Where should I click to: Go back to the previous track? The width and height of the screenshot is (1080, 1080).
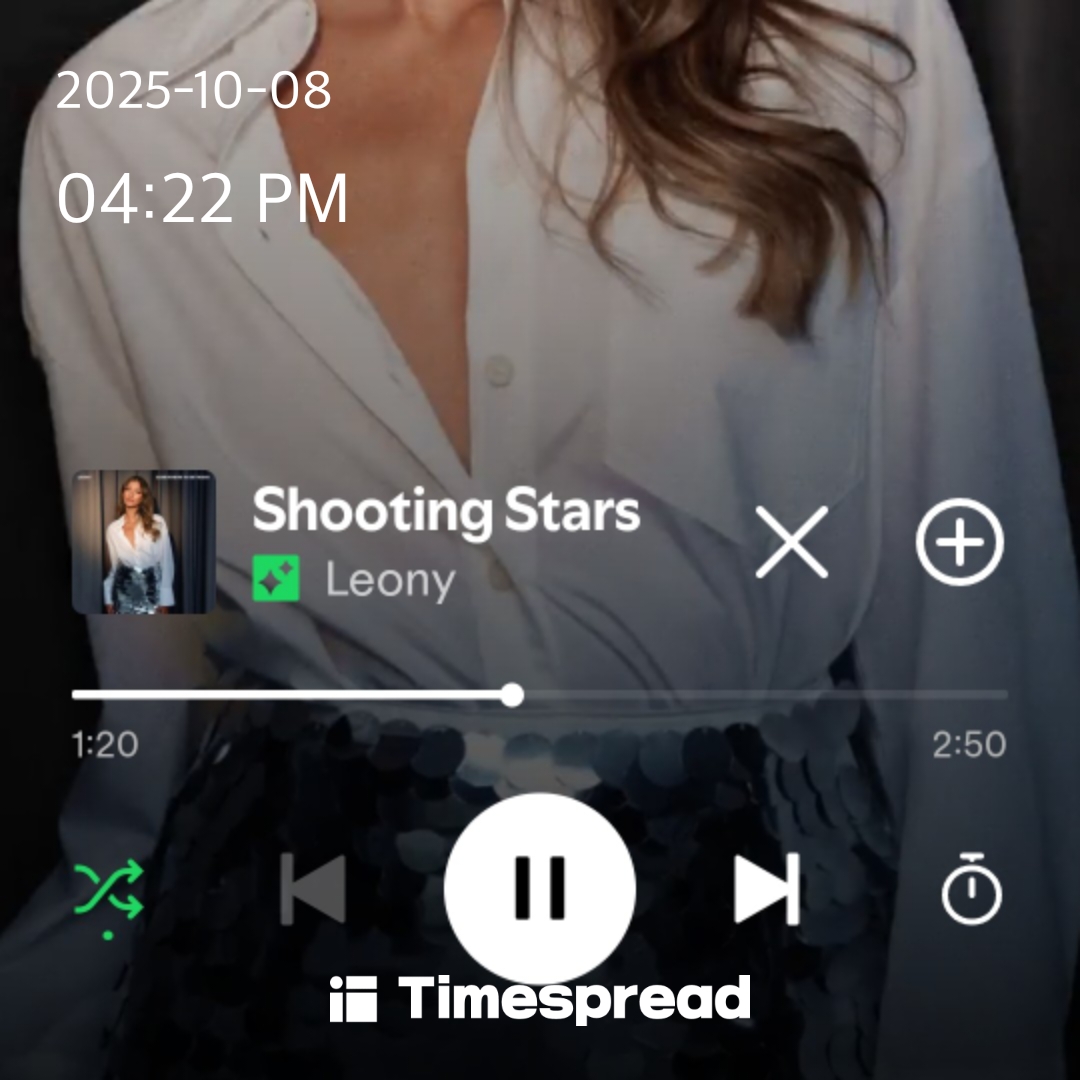(313, 888)
